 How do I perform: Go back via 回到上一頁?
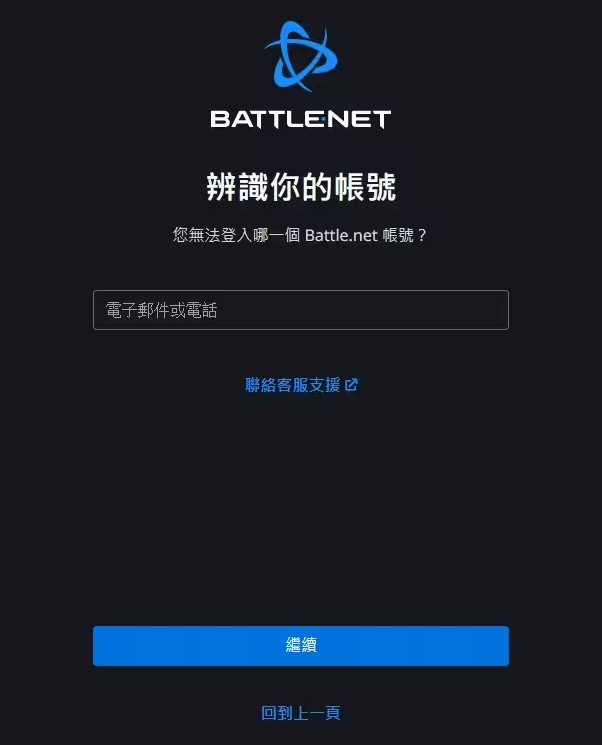coord(300,713)
